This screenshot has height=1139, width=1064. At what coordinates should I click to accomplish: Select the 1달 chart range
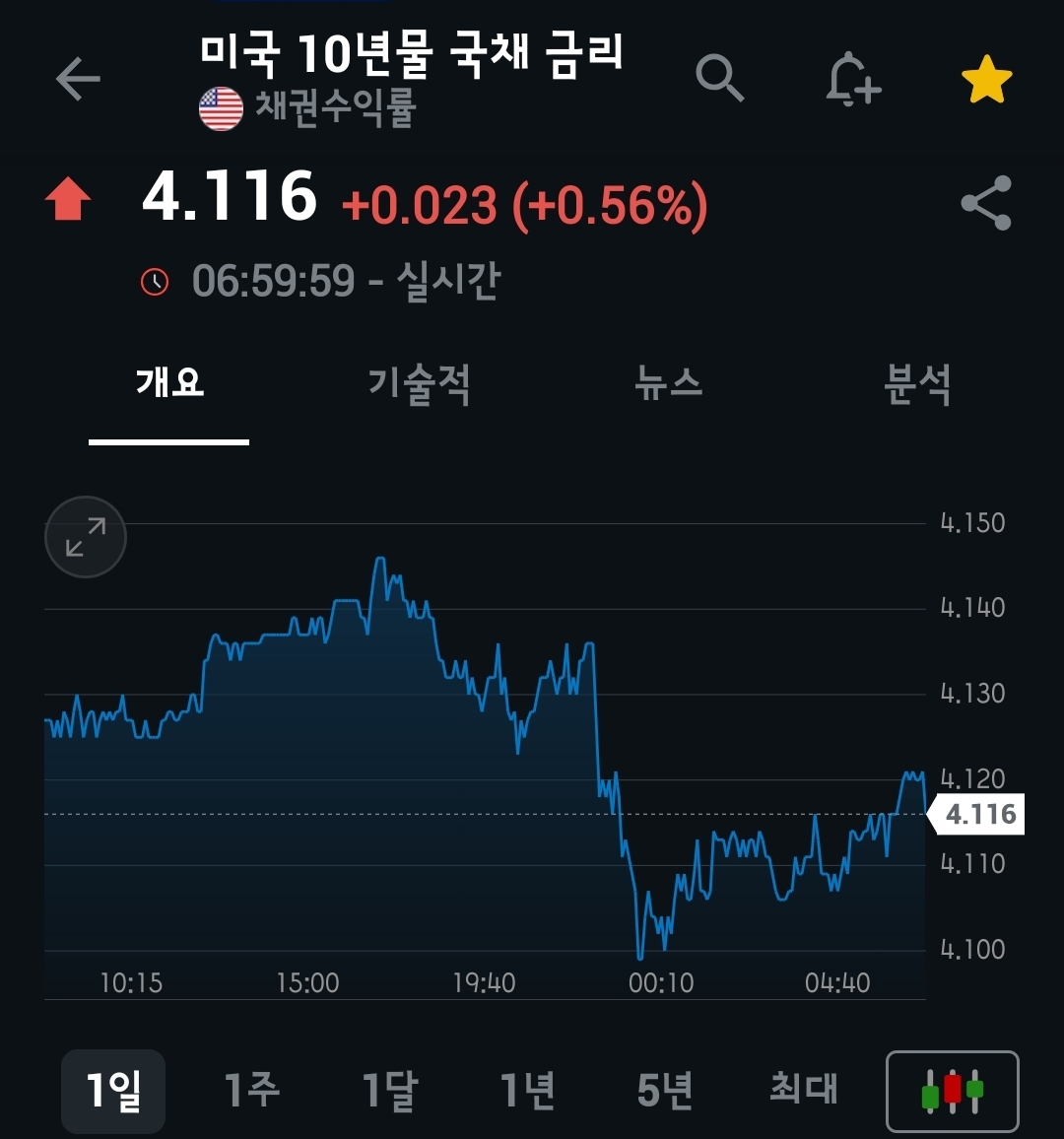389,1091
